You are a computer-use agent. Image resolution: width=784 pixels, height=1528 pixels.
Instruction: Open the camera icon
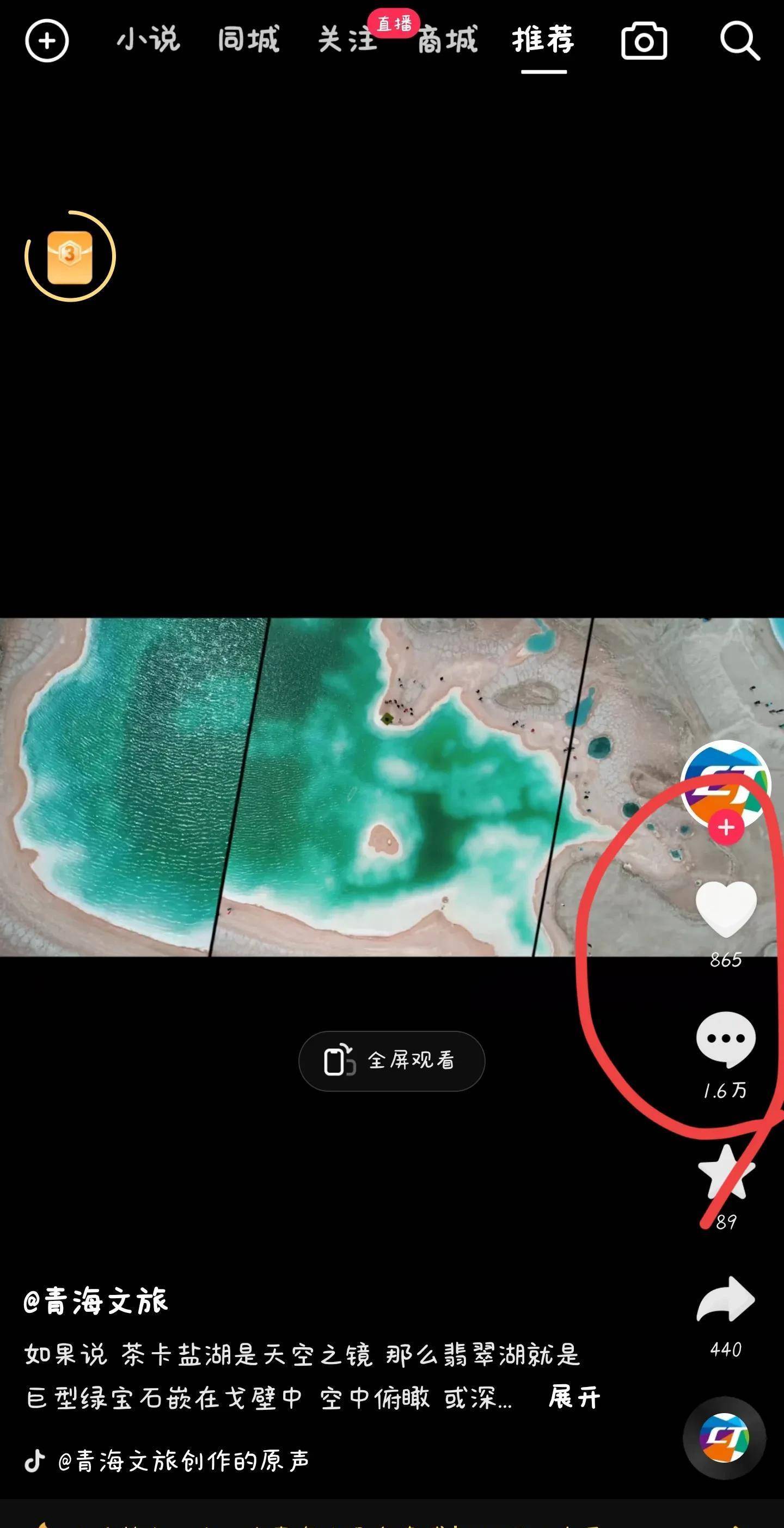click(x=644, y=41)
